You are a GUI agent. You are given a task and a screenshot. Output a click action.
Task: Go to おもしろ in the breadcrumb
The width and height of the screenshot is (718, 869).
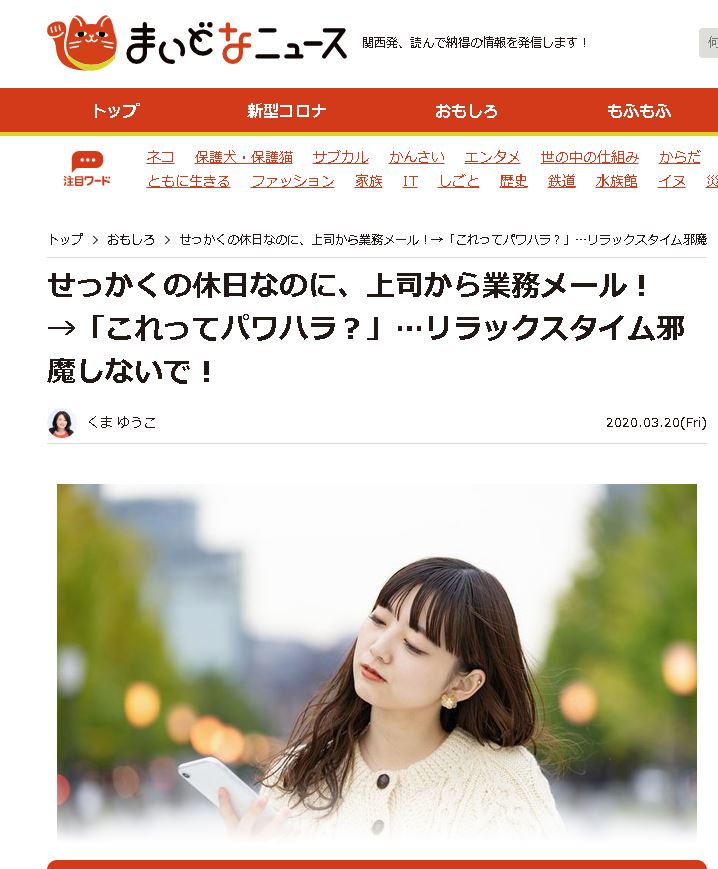click(131, 239)
